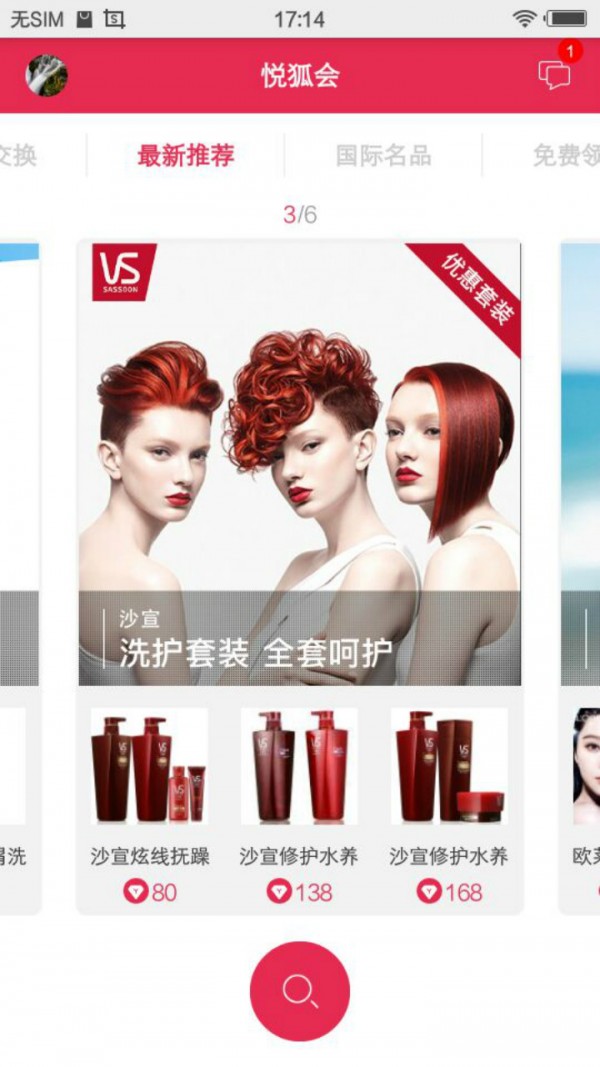Switch to the 最新推荐 tab
The height and width of the screenshot is (1067, 600).
[186, 156]
